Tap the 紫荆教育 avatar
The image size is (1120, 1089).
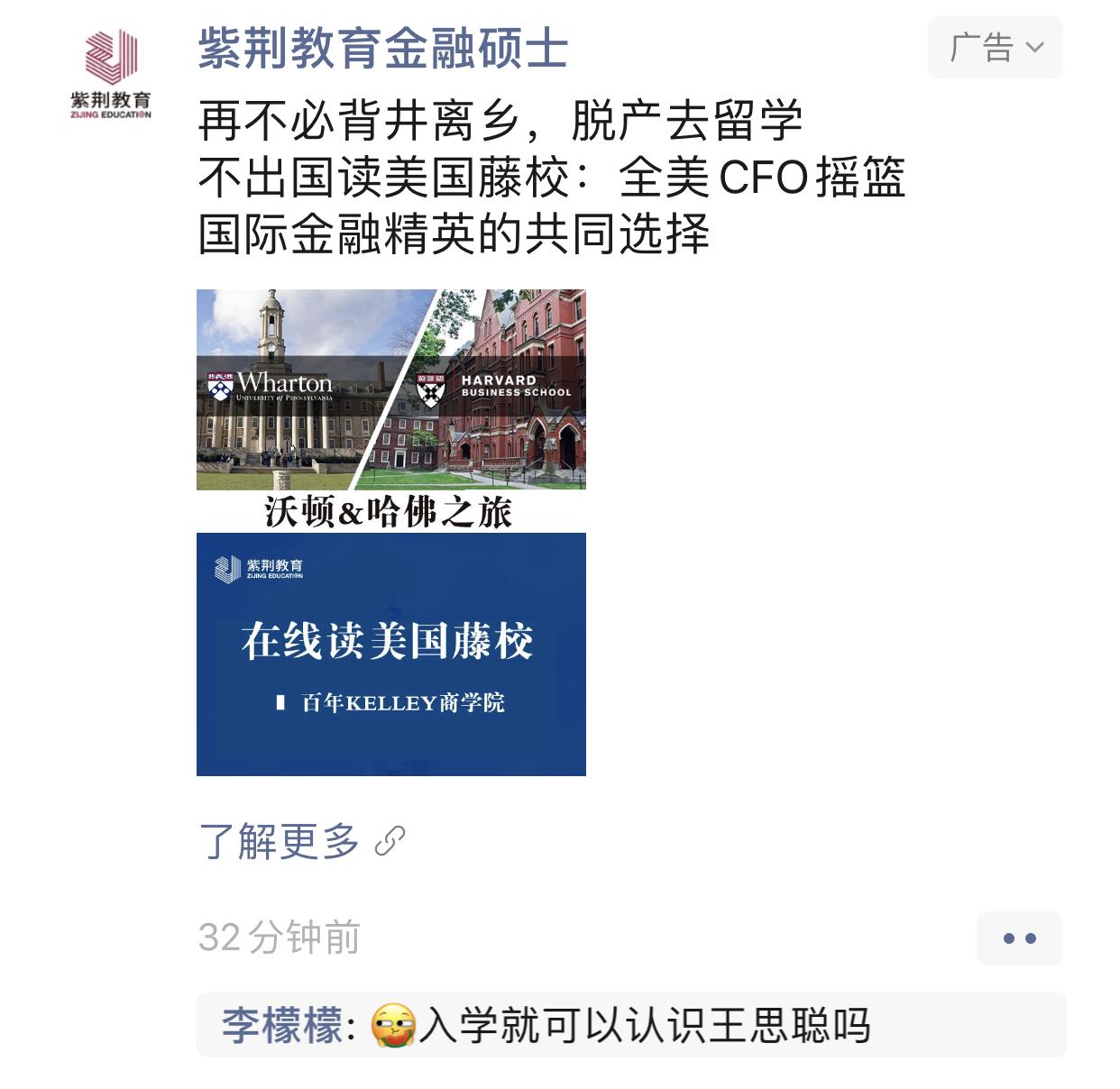click(111, 74)
